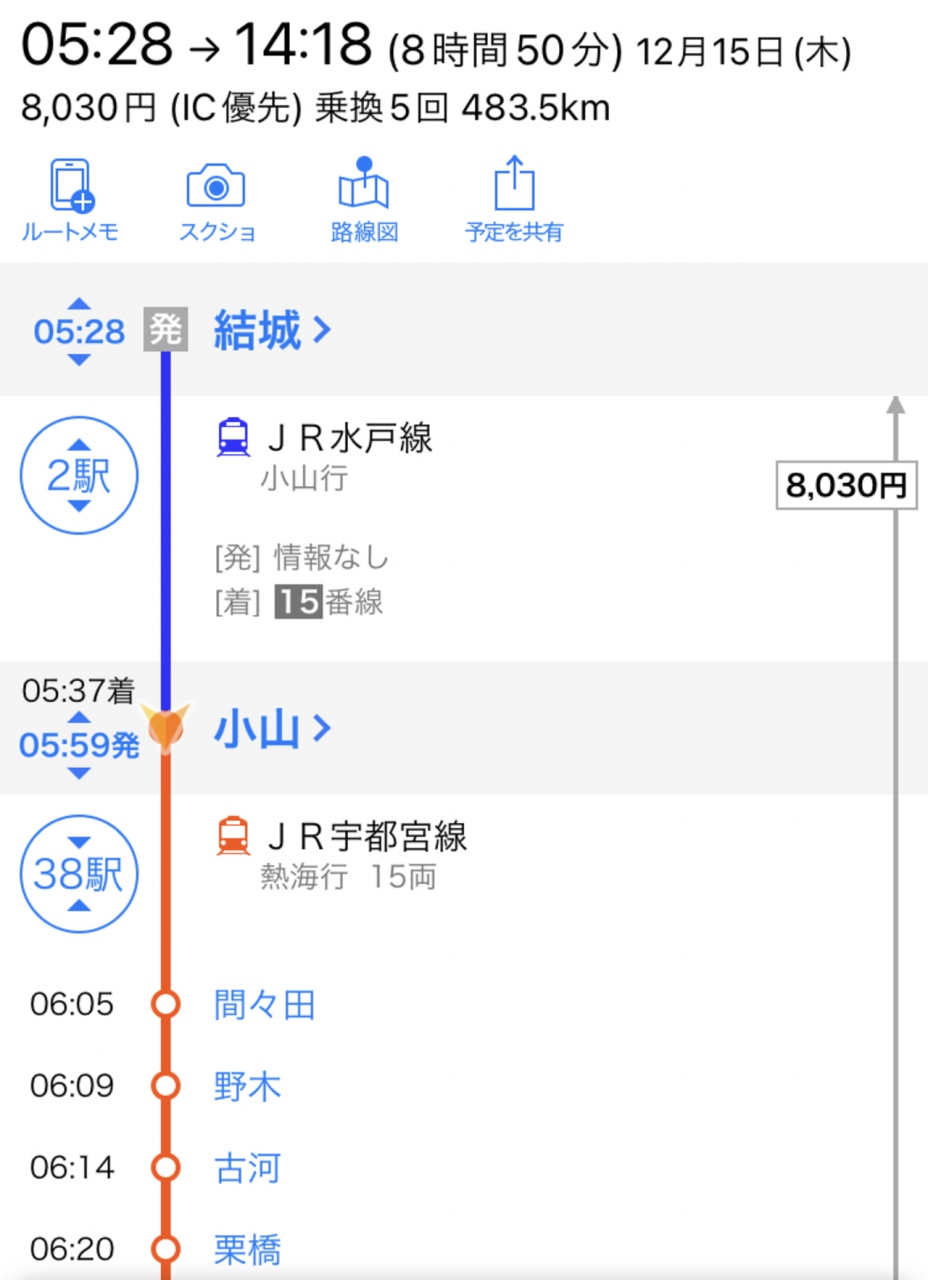This screenshot has width=928, height=1280.
Task: Choose earlier train at 小山 05:59発
Action: tap(79, 717)
